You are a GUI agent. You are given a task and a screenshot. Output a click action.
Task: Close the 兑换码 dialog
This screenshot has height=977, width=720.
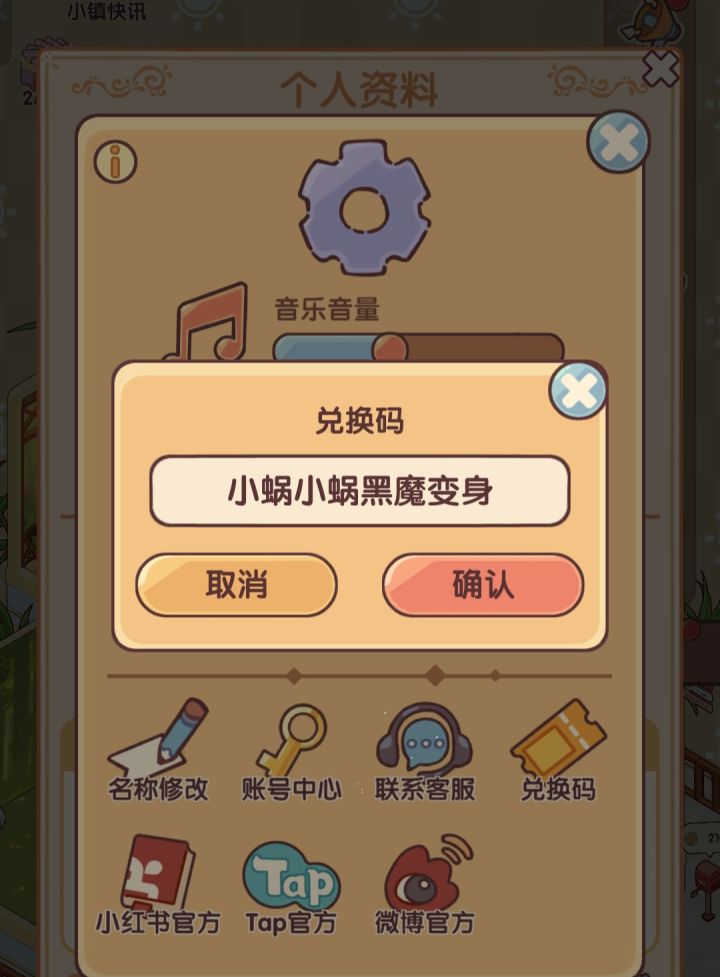[x=577, y=390]
